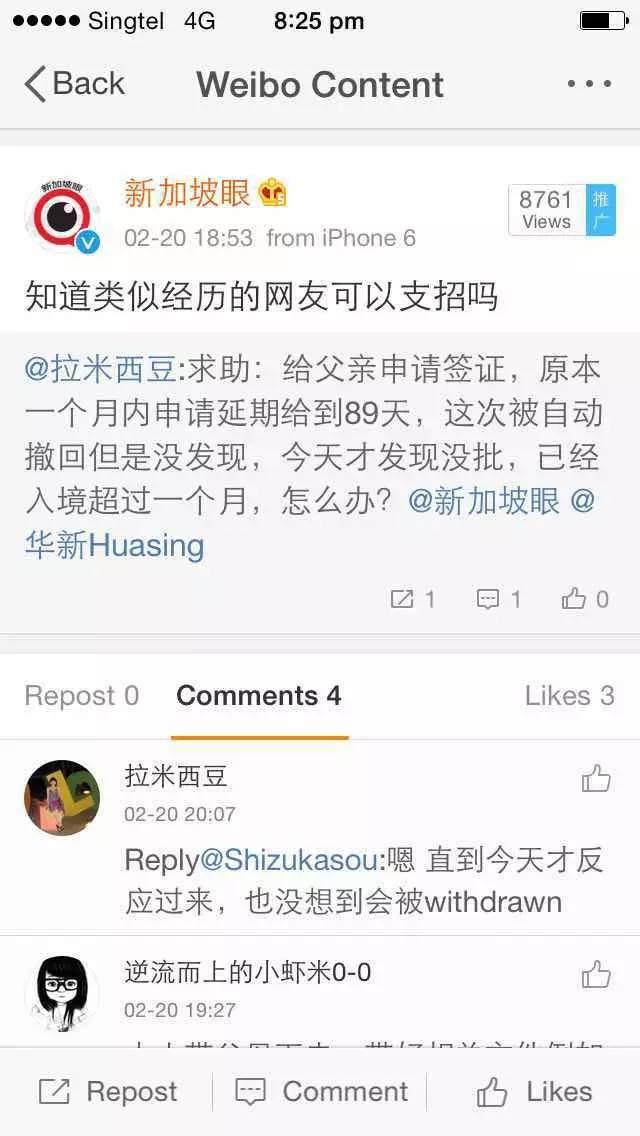Like the comment by 拉米西豆
The image size is (640, 1136).
[x=596, y=778]
